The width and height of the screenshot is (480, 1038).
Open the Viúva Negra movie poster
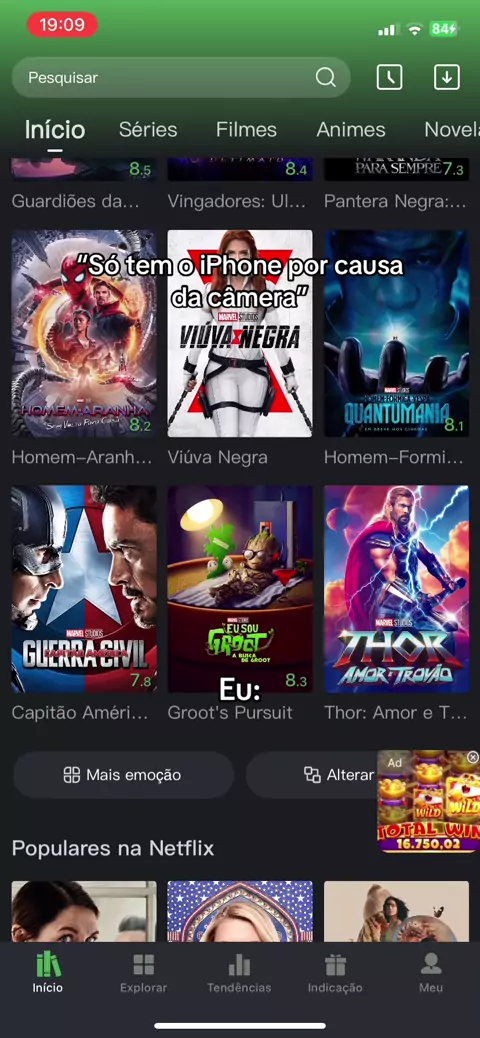pos(240,334)
